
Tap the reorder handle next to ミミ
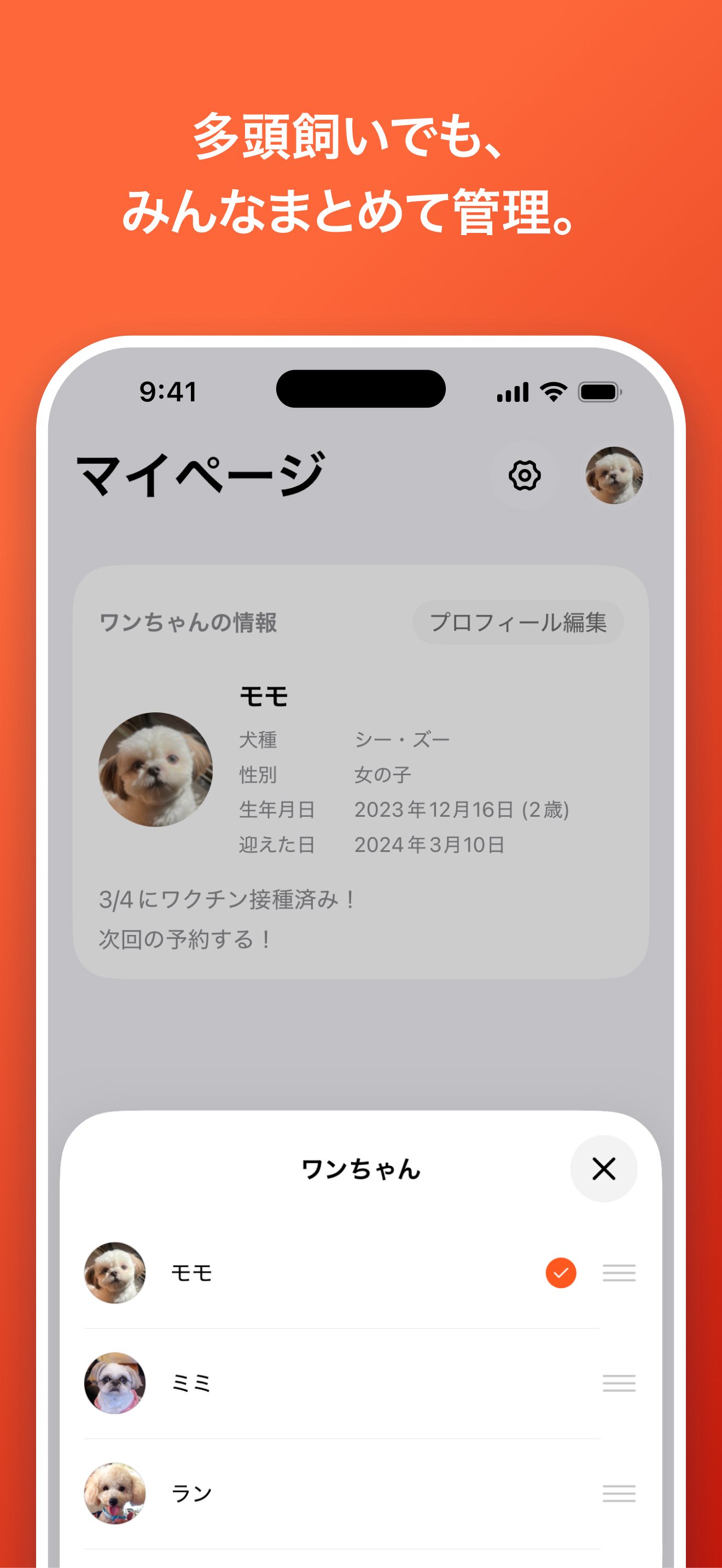click(x=620, y=1383)
